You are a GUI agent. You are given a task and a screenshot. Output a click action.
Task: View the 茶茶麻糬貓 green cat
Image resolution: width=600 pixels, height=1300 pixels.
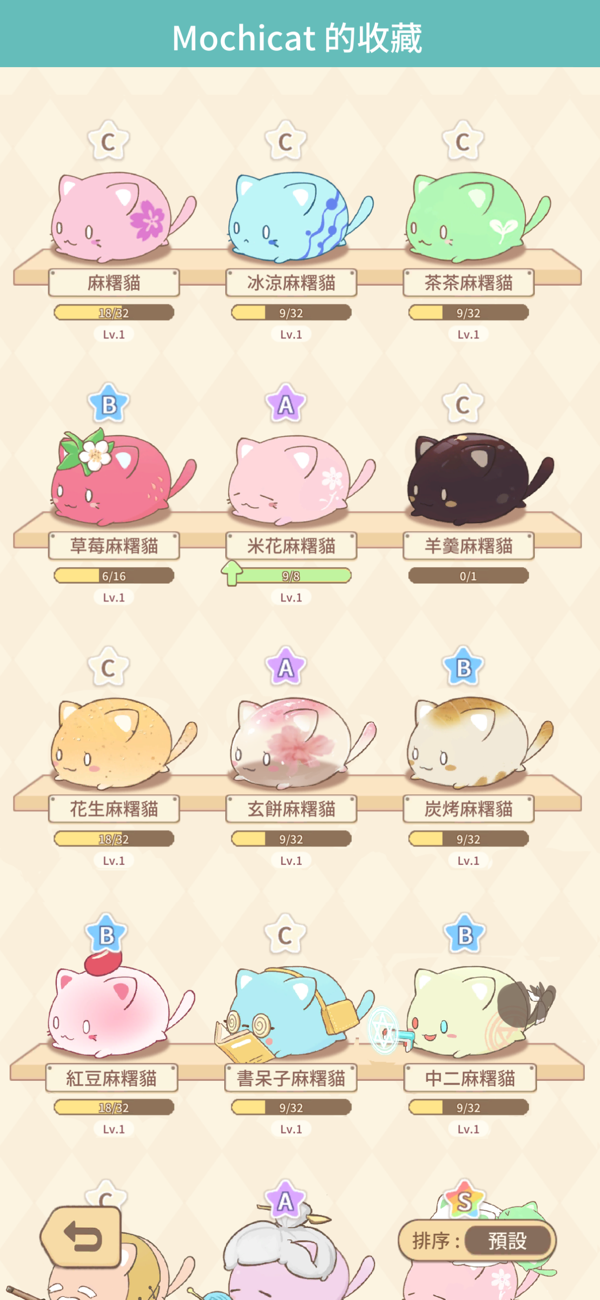coord(468,215)
